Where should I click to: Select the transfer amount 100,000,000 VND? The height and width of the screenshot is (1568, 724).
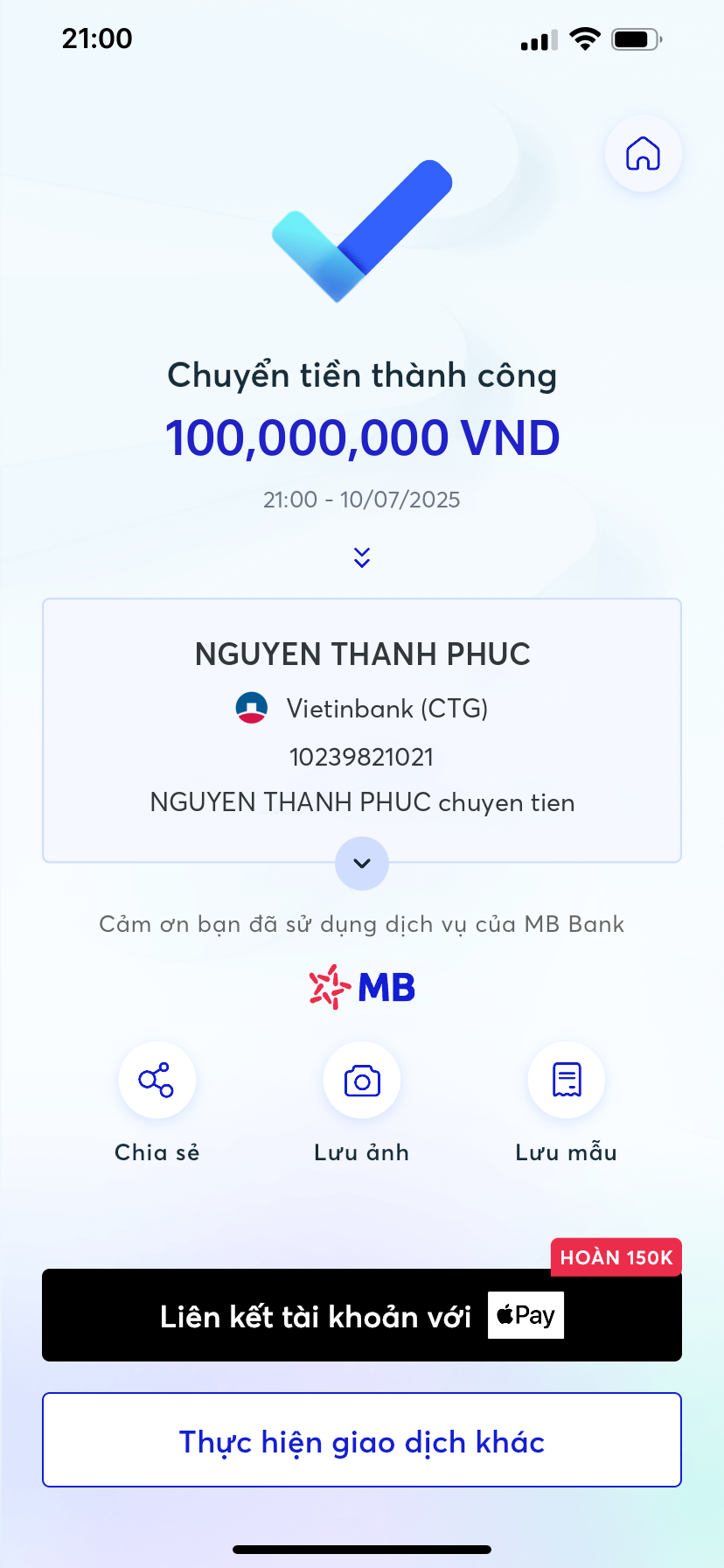point(362,437)
